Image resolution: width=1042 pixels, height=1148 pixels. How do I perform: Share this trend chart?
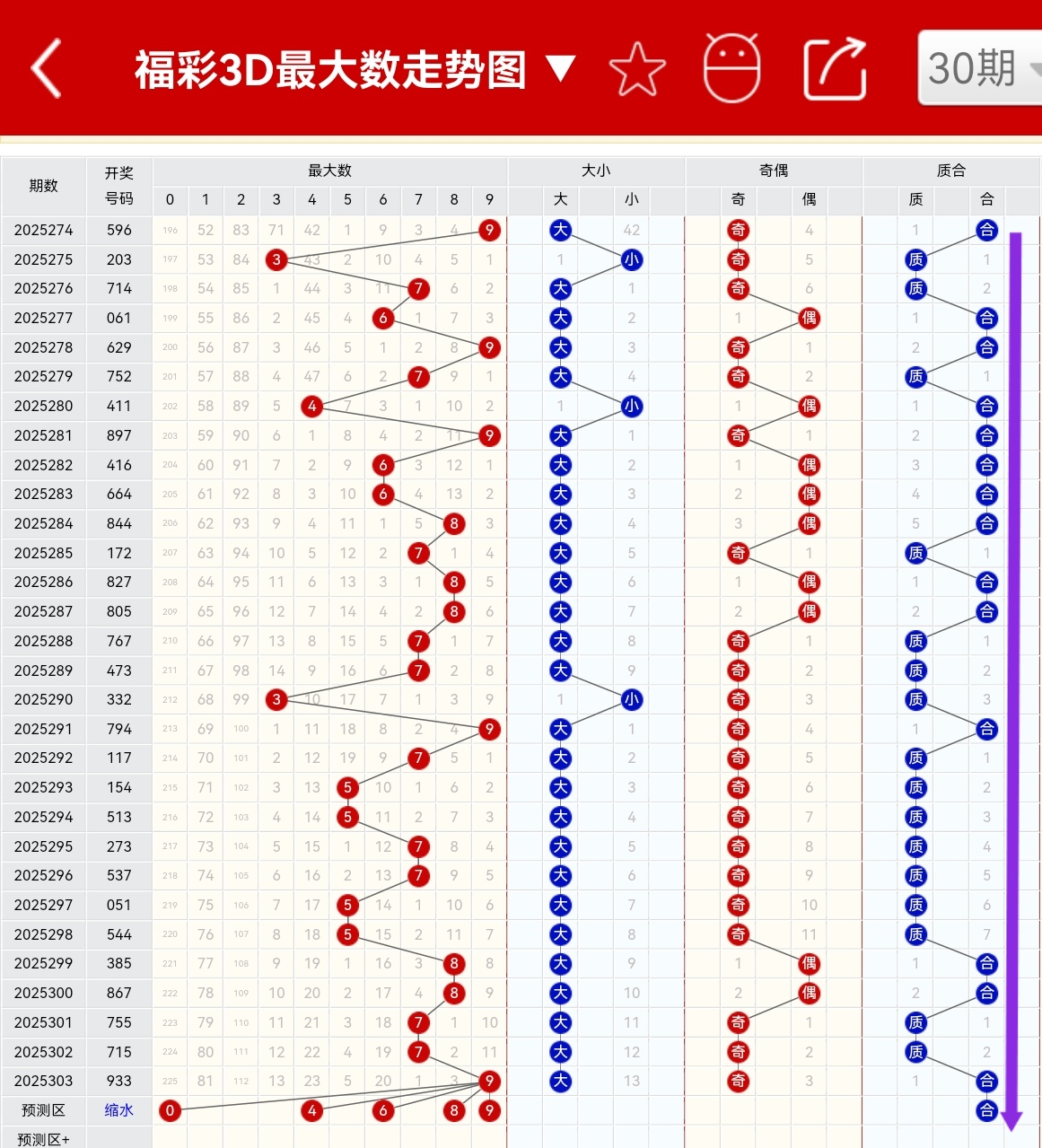point(835,69)
